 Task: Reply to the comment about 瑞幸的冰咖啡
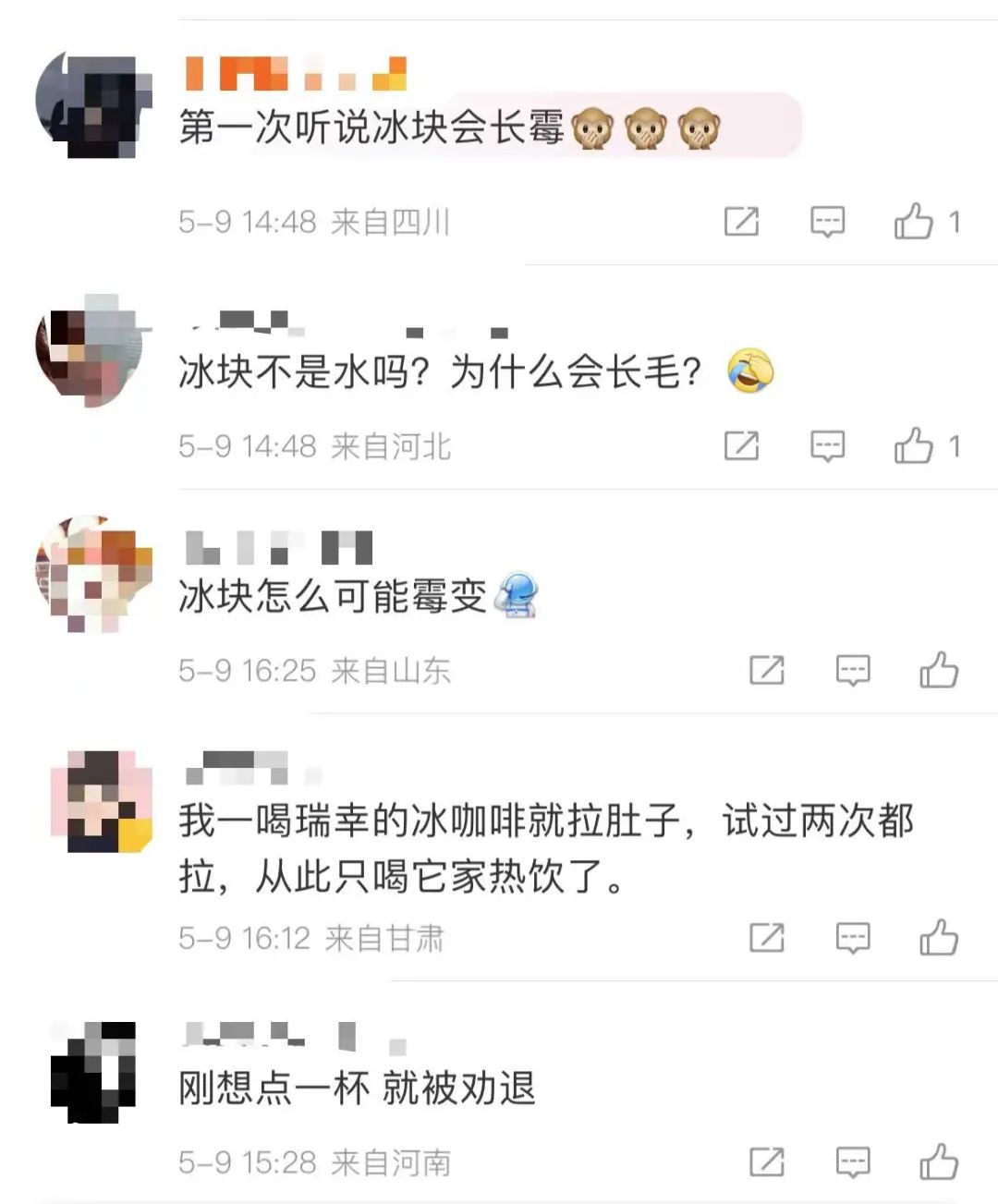(852, 938)
